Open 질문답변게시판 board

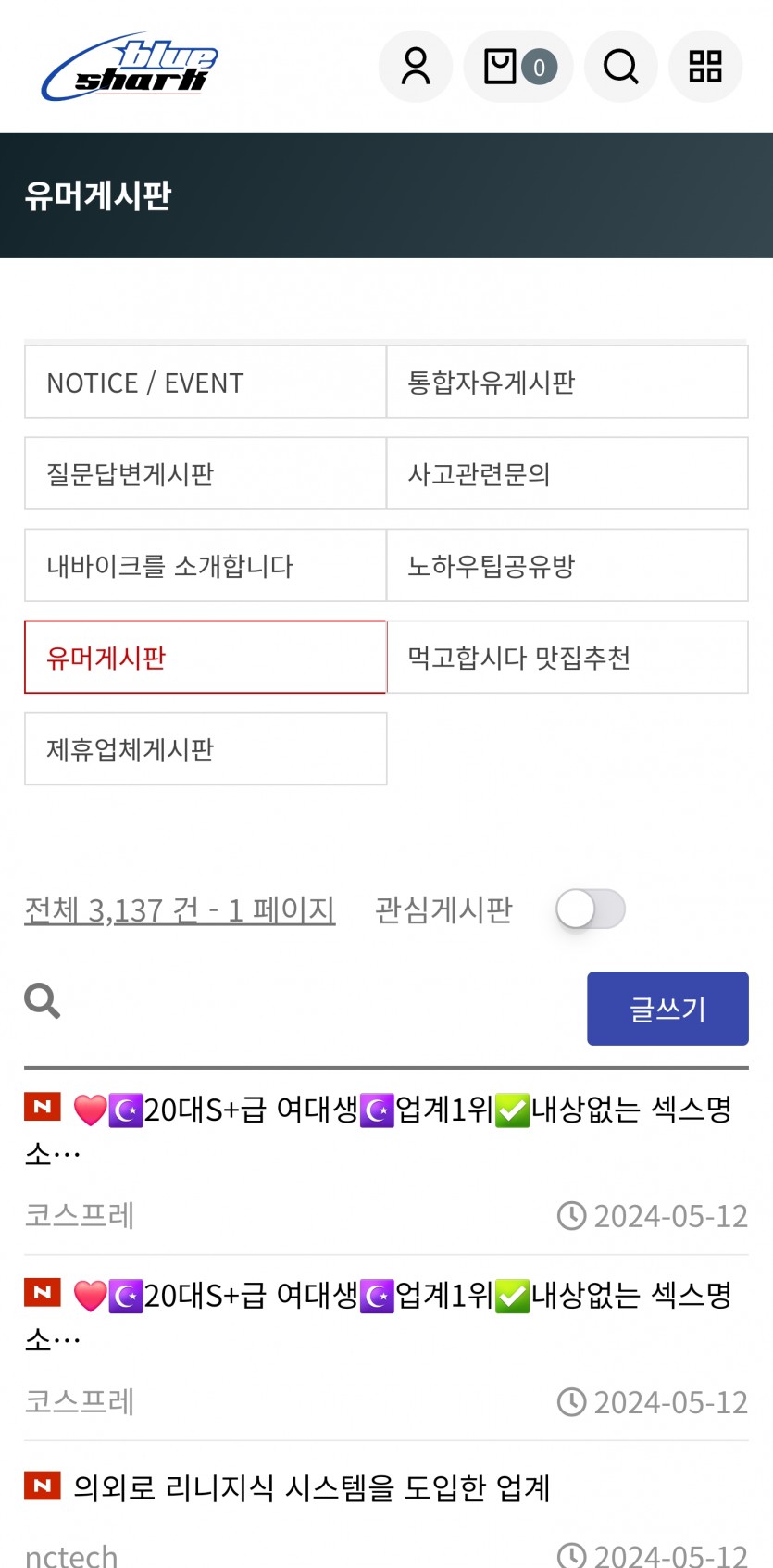(x=206, y=473)
